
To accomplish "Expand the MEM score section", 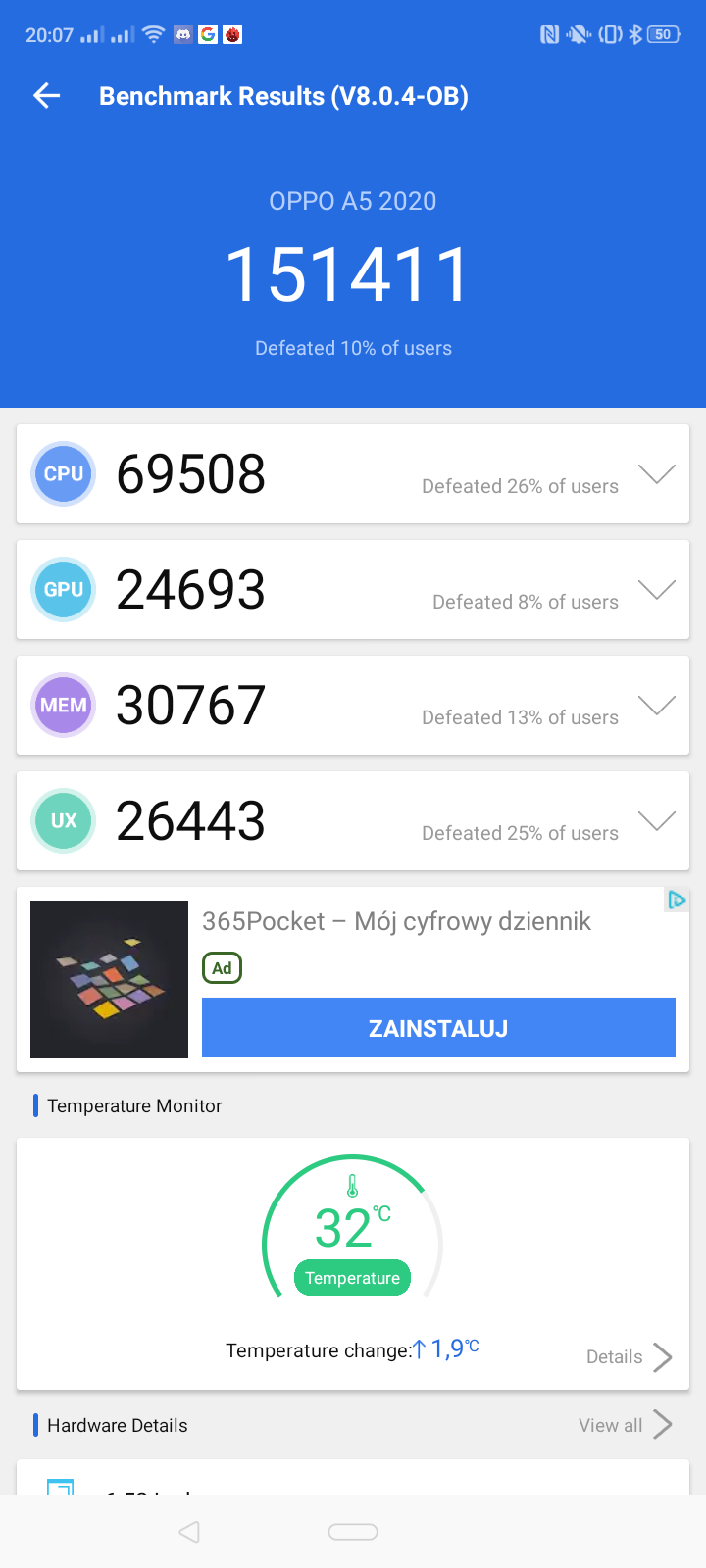I will [656, 706].
